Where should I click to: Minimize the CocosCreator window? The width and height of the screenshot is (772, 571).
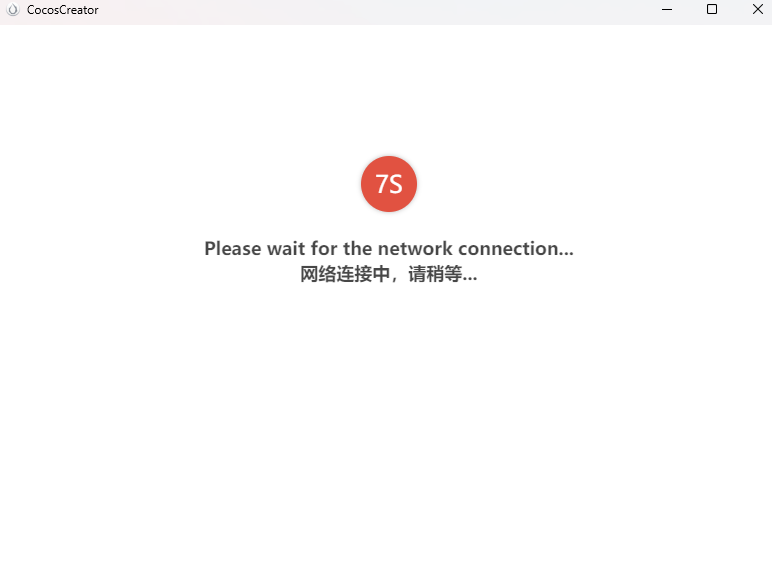pos(667,9)
